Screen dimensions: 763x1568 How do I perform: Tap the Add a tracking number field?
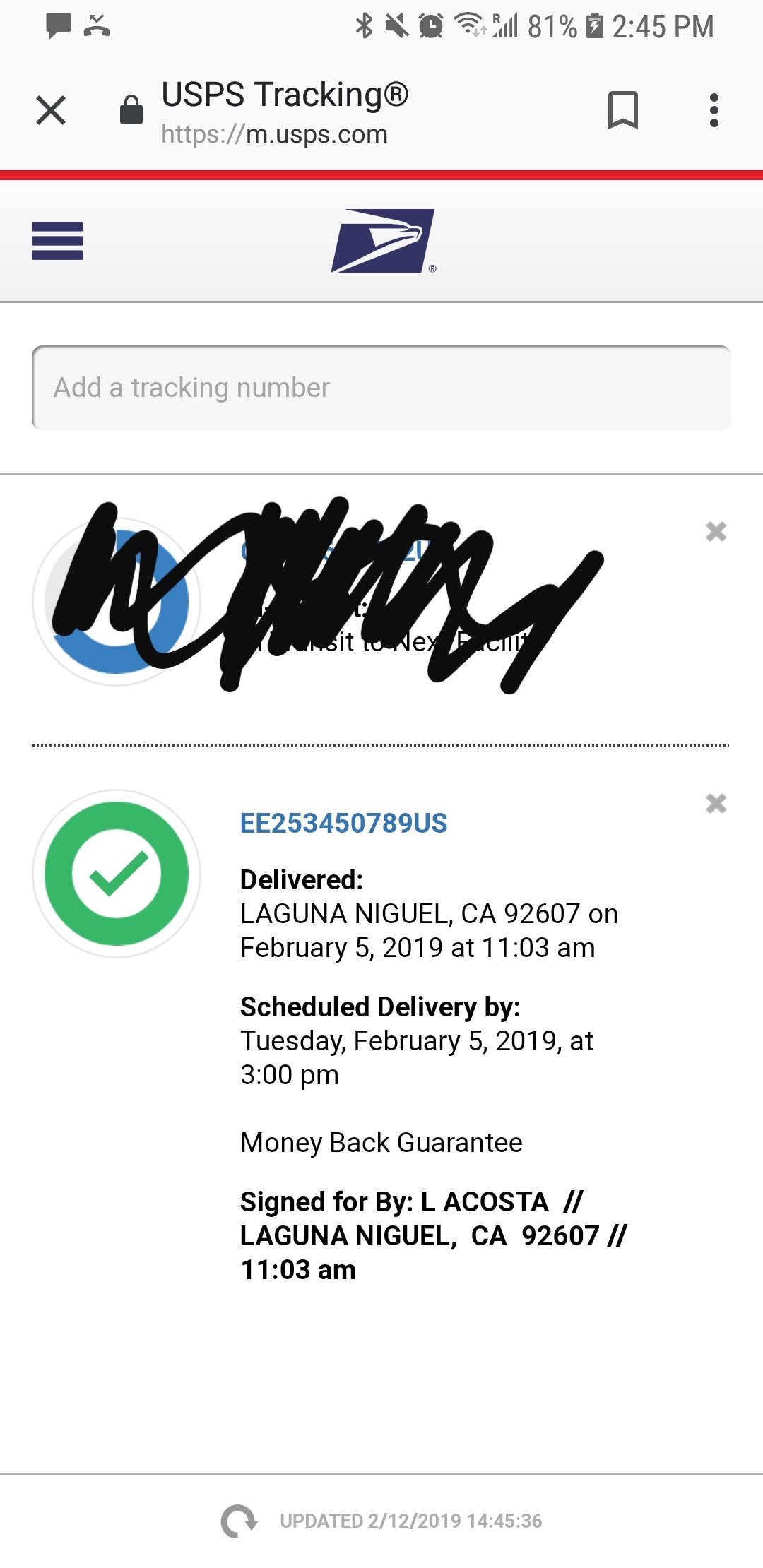click(x=381, y=388)
